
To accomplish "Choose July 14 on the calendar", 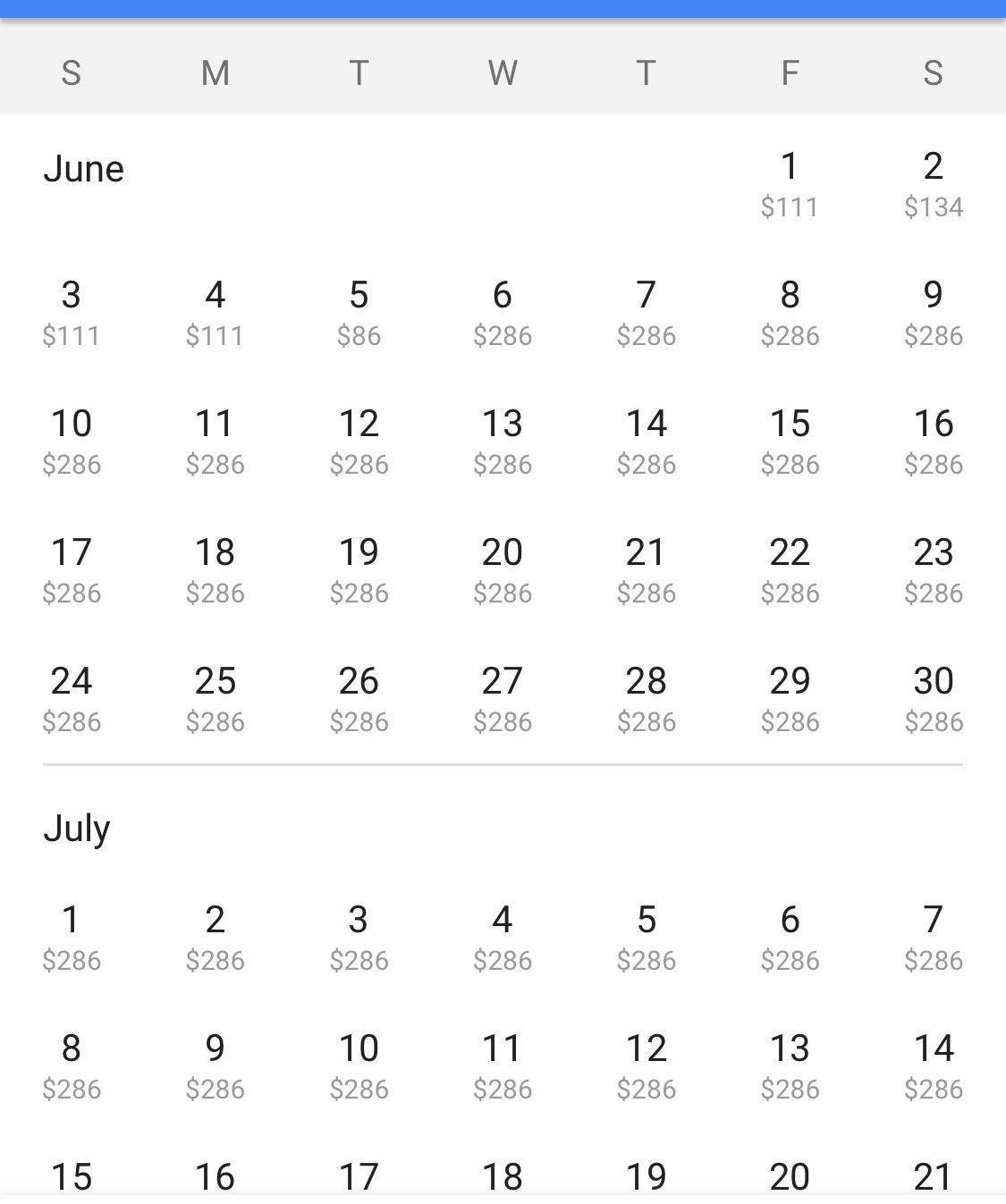I will click(x=933, y=1065).
